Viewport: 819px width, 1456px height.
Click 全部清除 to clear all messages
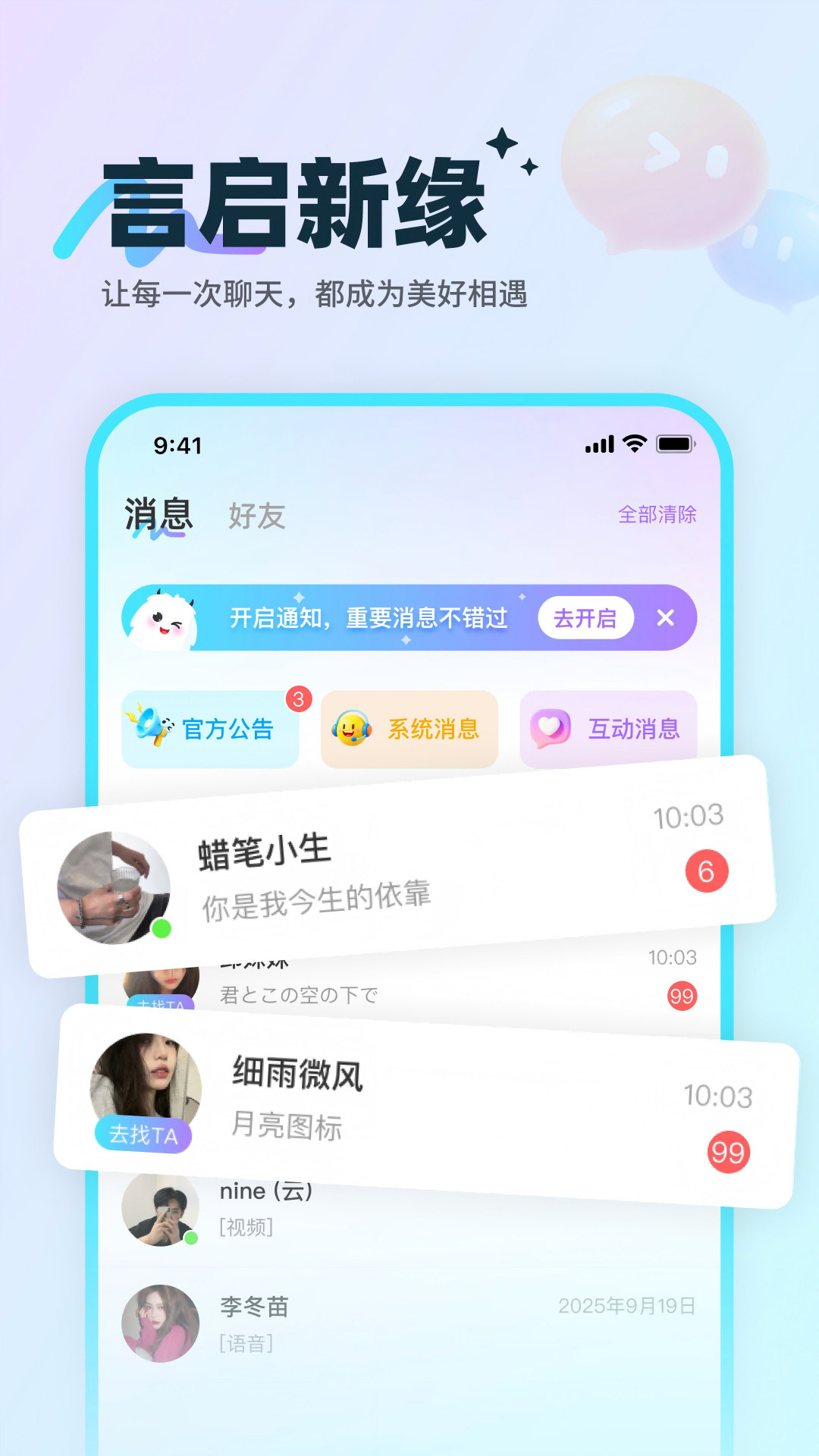[x=658, y=515]
